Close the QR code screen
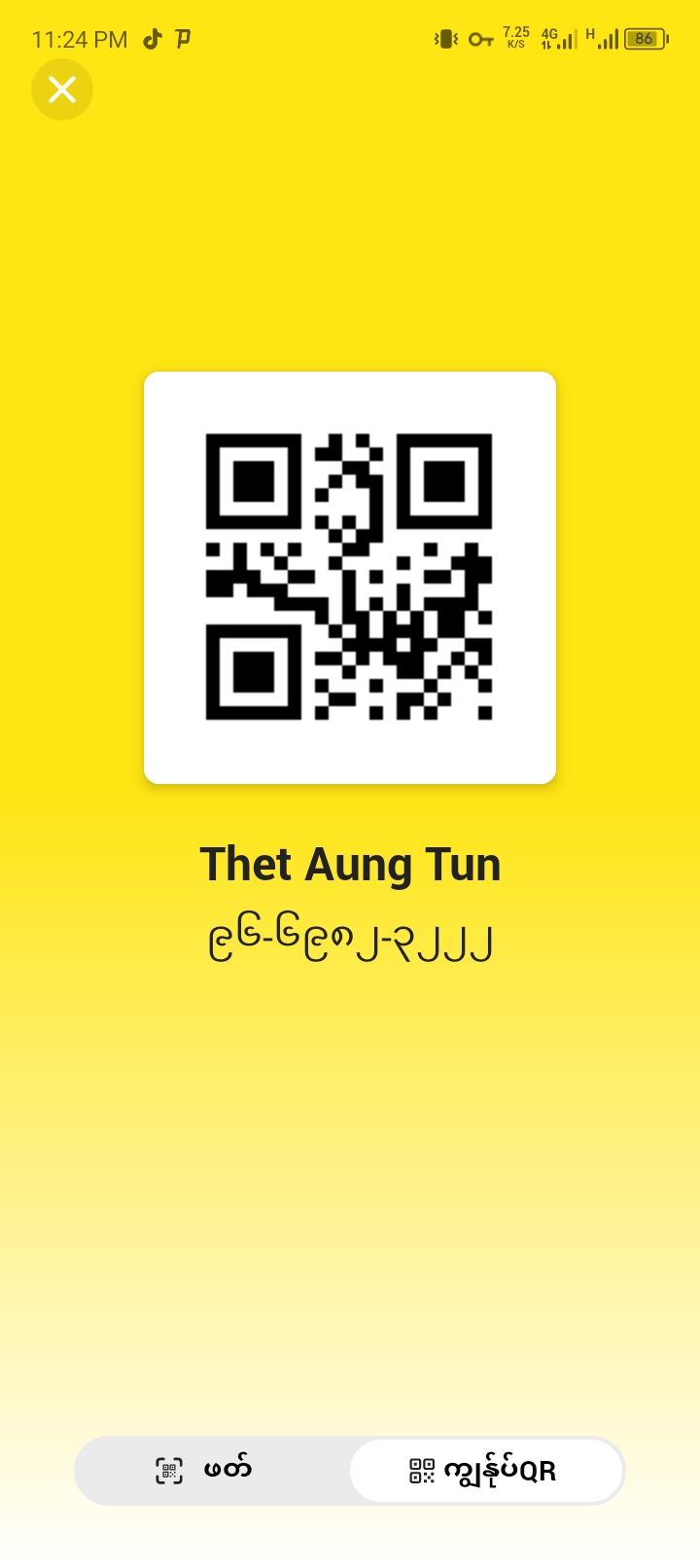Screen dimensions: 700x1568 (62, 89)
